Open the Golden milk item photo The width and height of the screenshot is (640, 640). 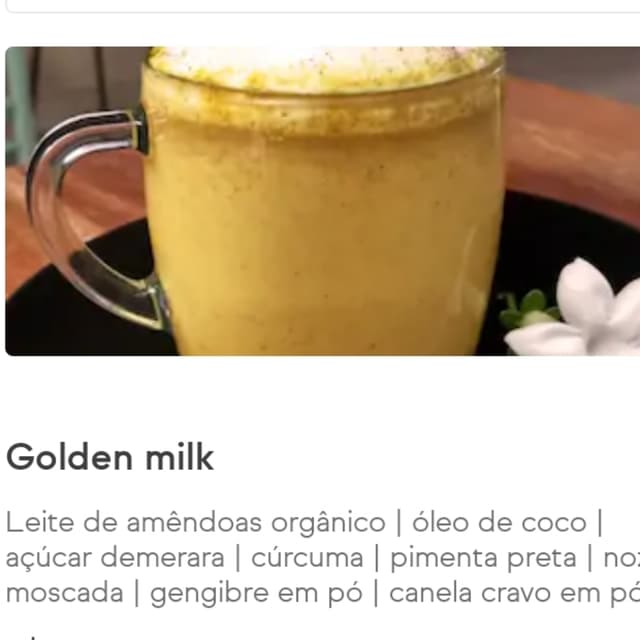[x=322, y=201]
